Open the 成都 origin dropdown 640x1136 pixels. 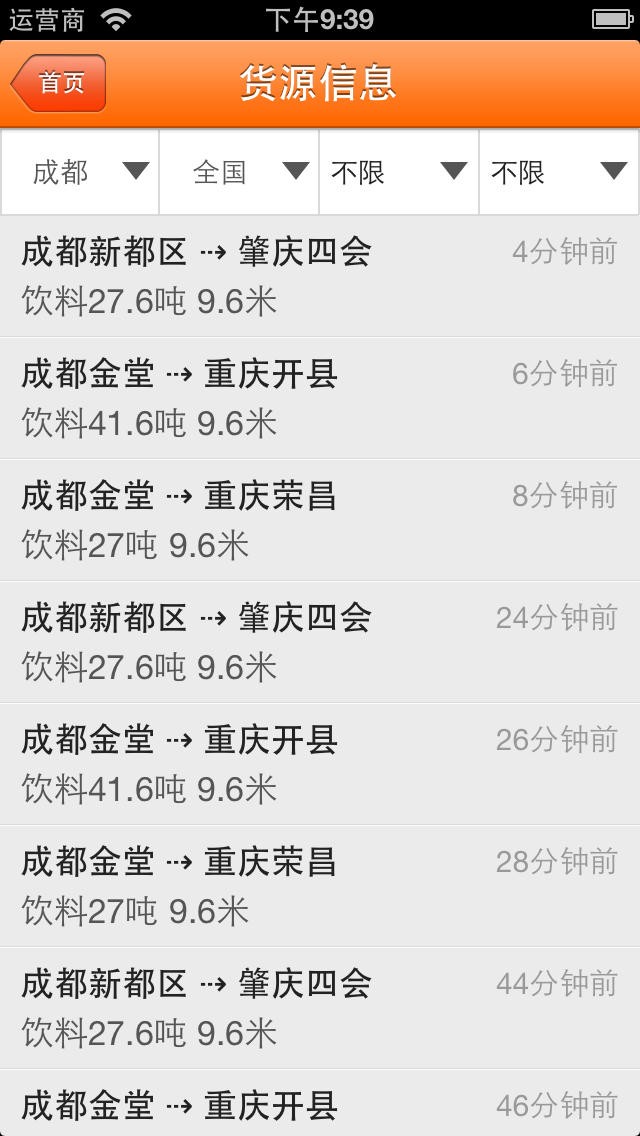pyautogui.click(x=81, y=172)
